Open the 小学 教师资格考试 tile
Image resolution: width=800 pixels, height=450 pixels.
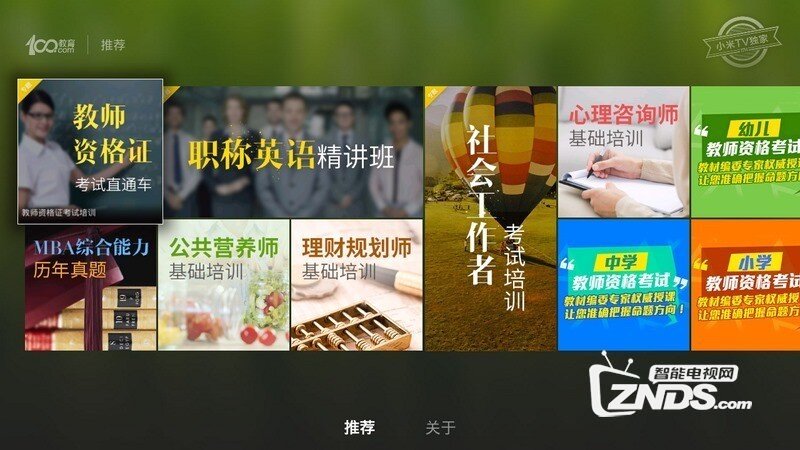click(x=746, y=286)
